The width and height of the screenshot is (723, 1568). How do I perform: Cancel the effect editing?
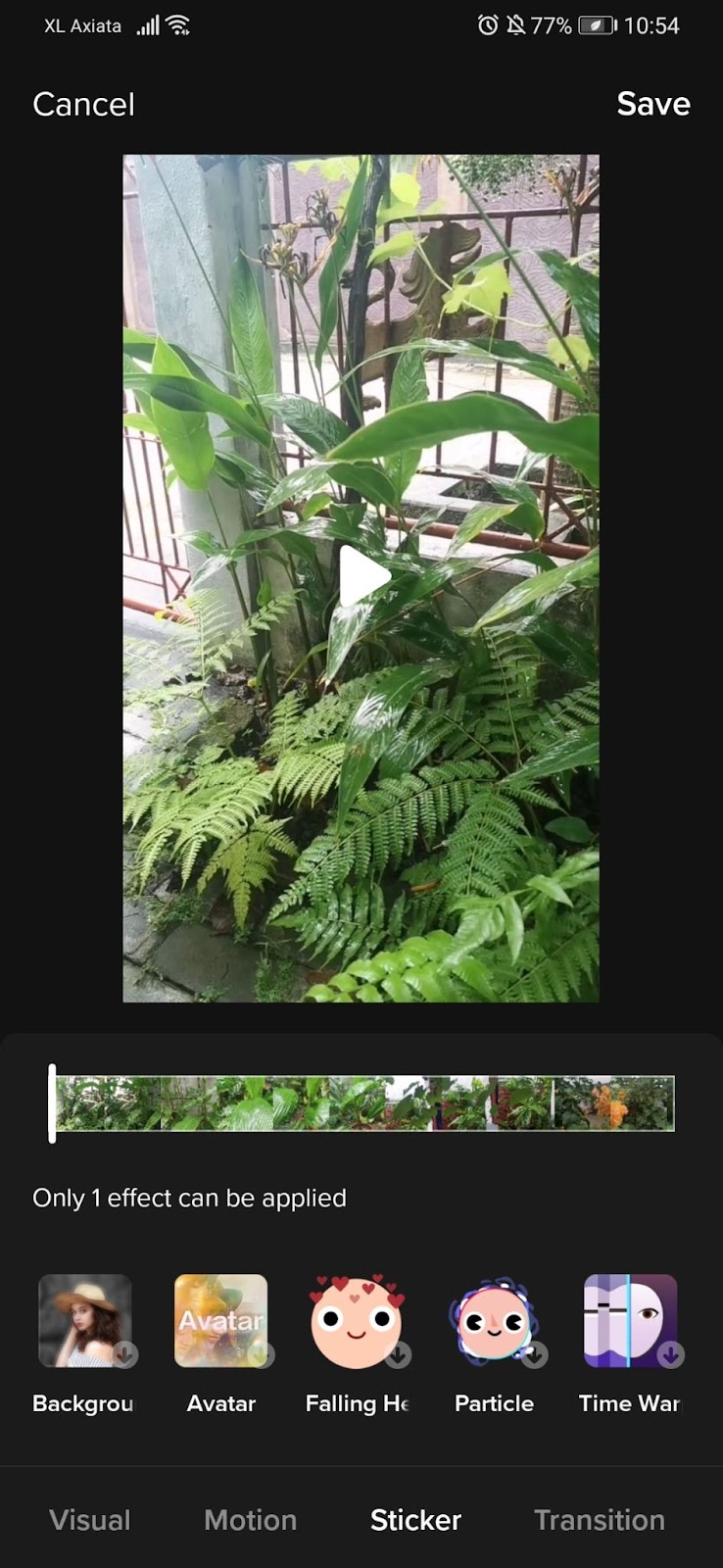[x=83, y=104]
